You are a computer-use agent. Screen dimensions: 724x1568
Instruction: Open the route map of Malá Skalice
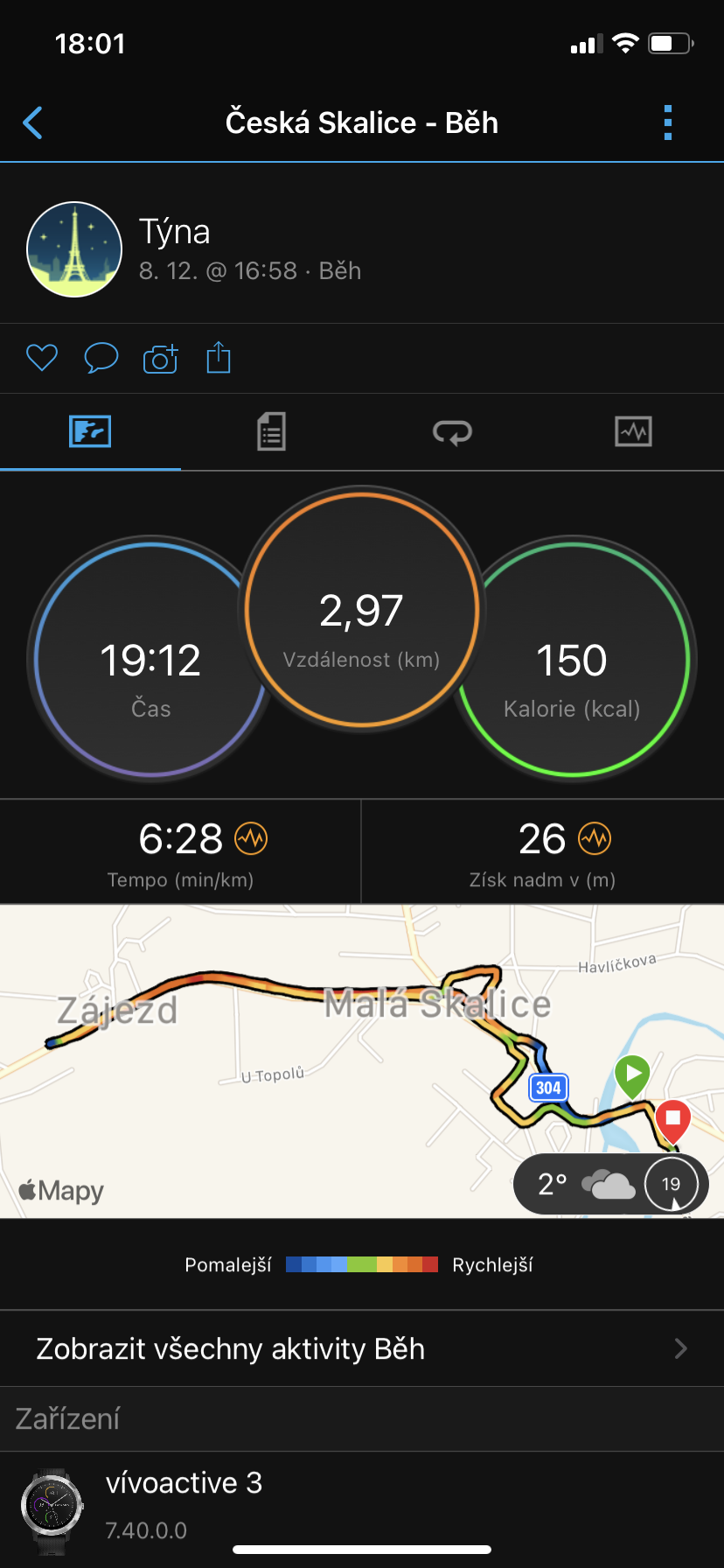pos(362,1060)
